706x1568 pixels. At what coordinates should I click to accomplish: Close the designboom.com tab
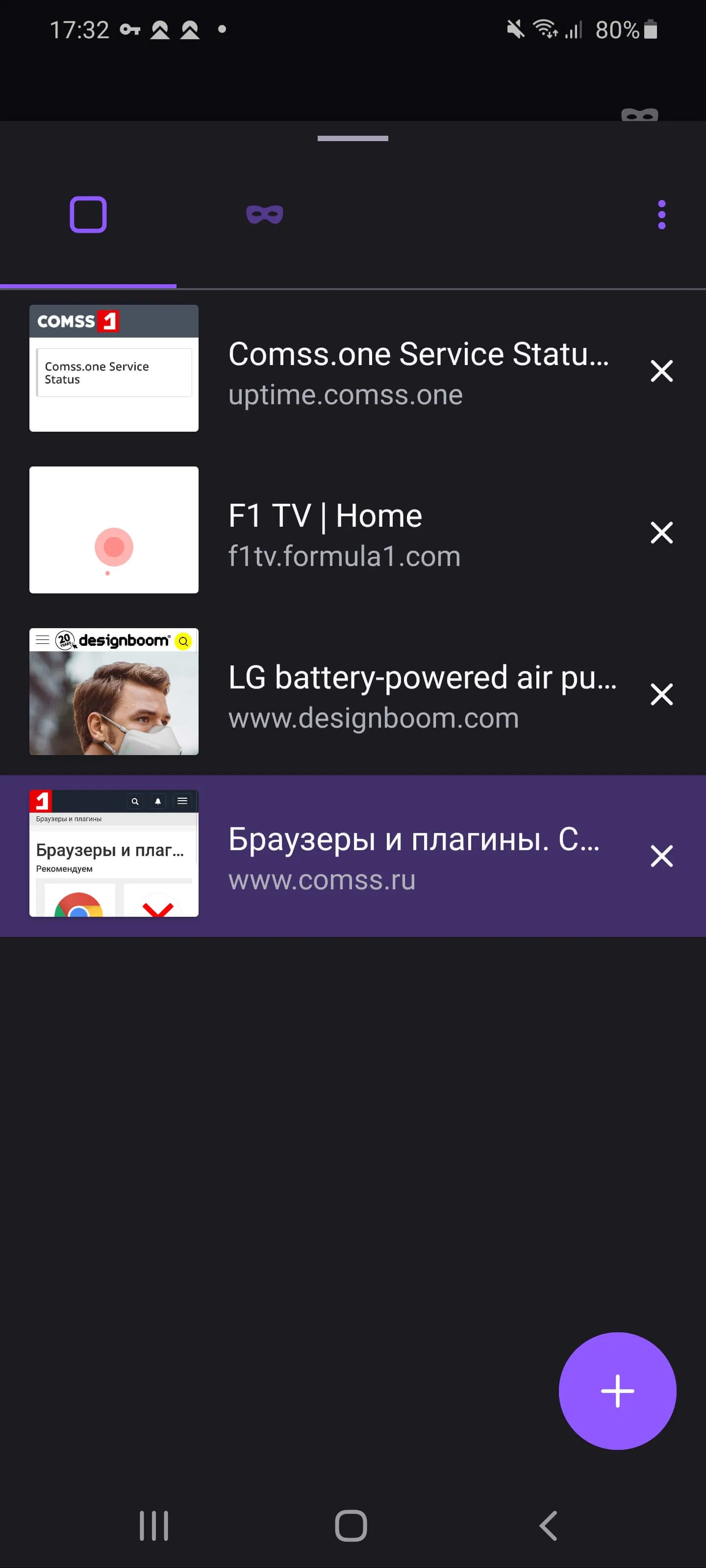click(x=661, y=694)
